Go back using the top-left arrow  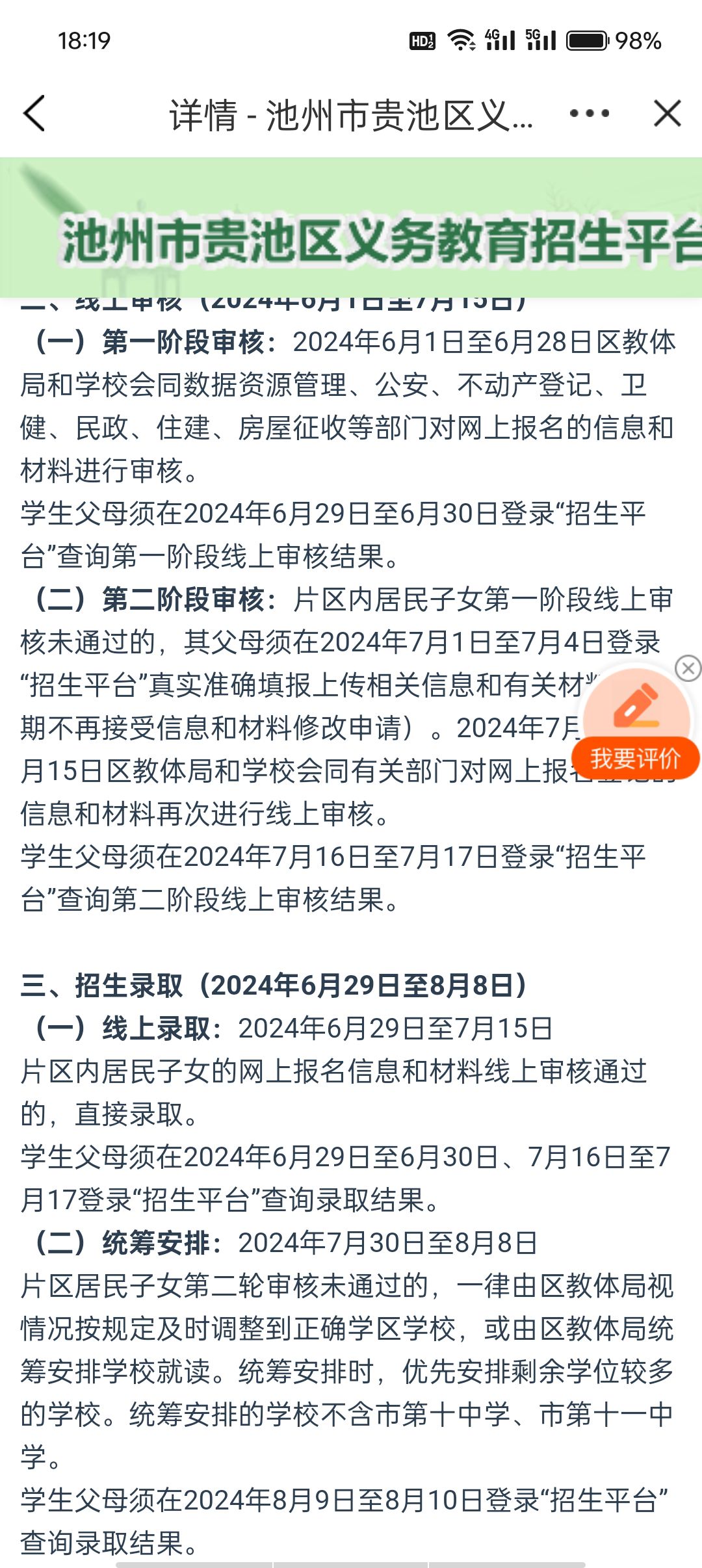(x=34, y=114)
